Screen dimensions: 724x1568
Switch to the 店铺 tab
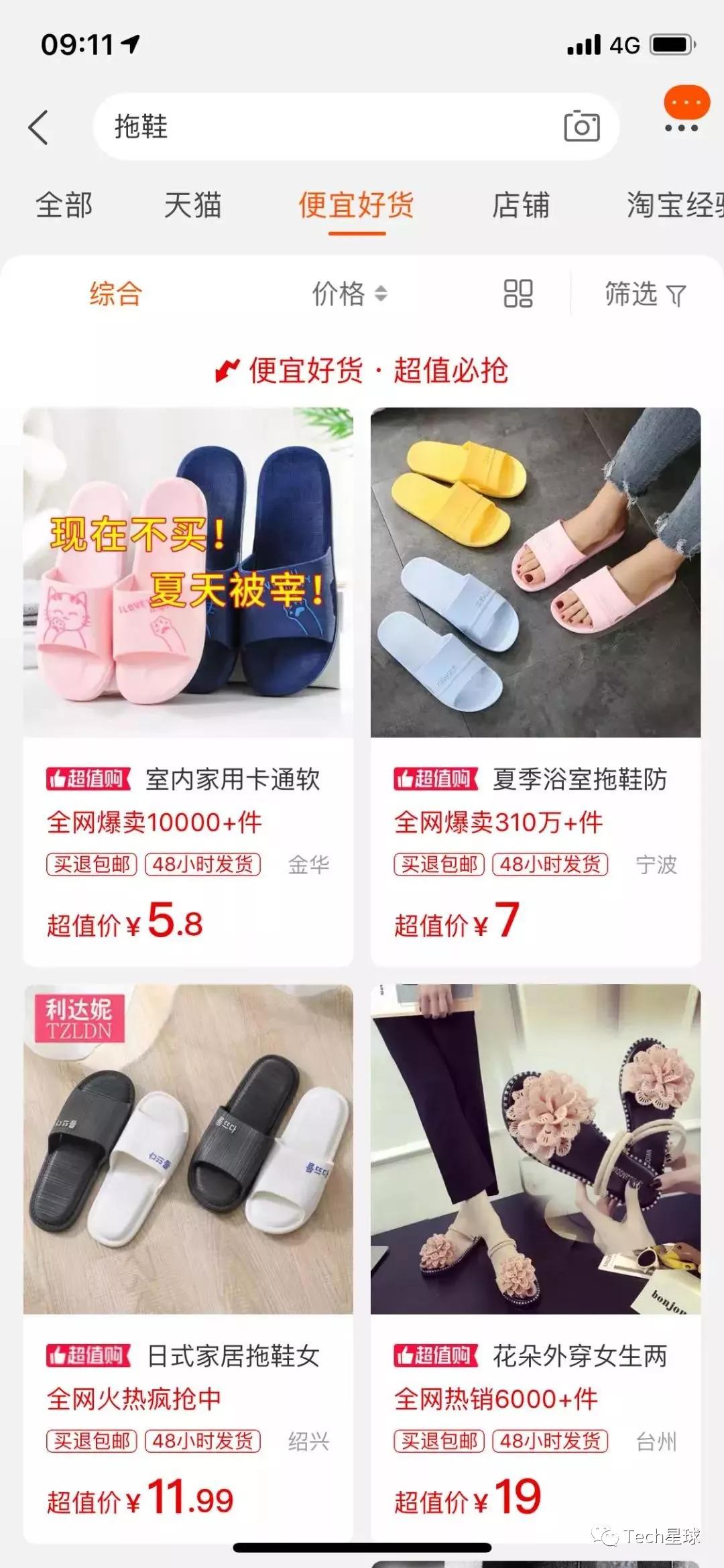pyautogui.click(x=521, y=205)
